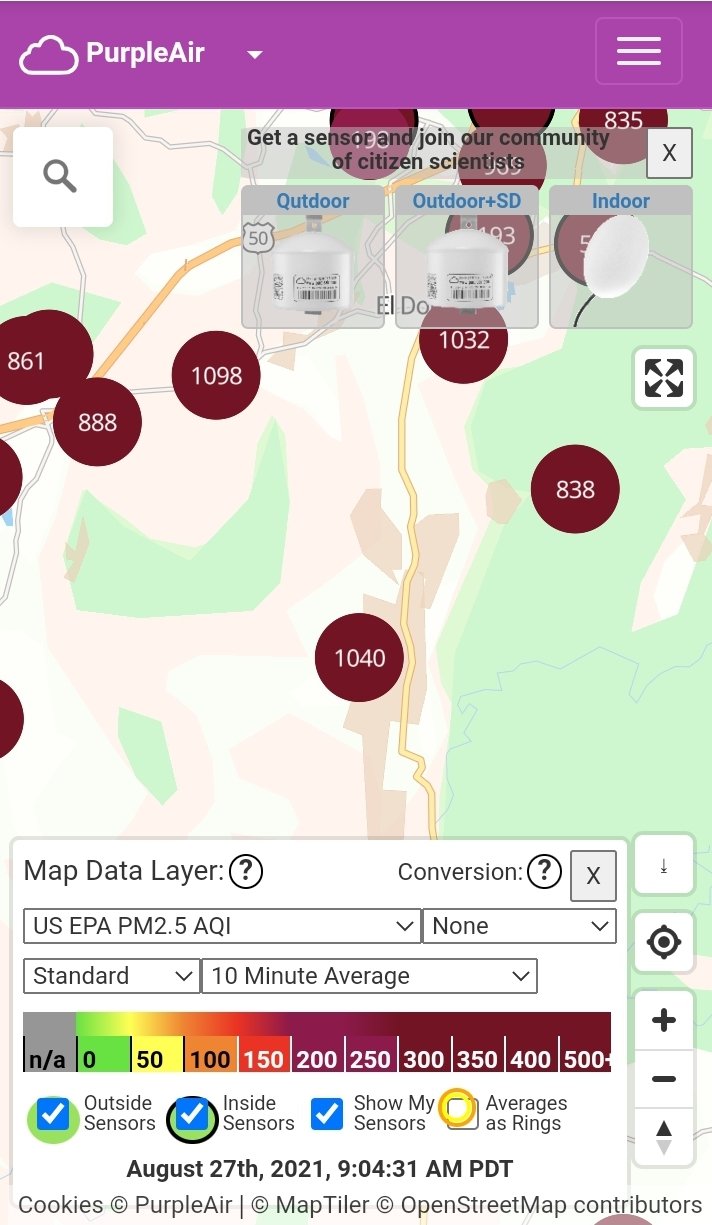Open the map search

(x=62, y=177)
